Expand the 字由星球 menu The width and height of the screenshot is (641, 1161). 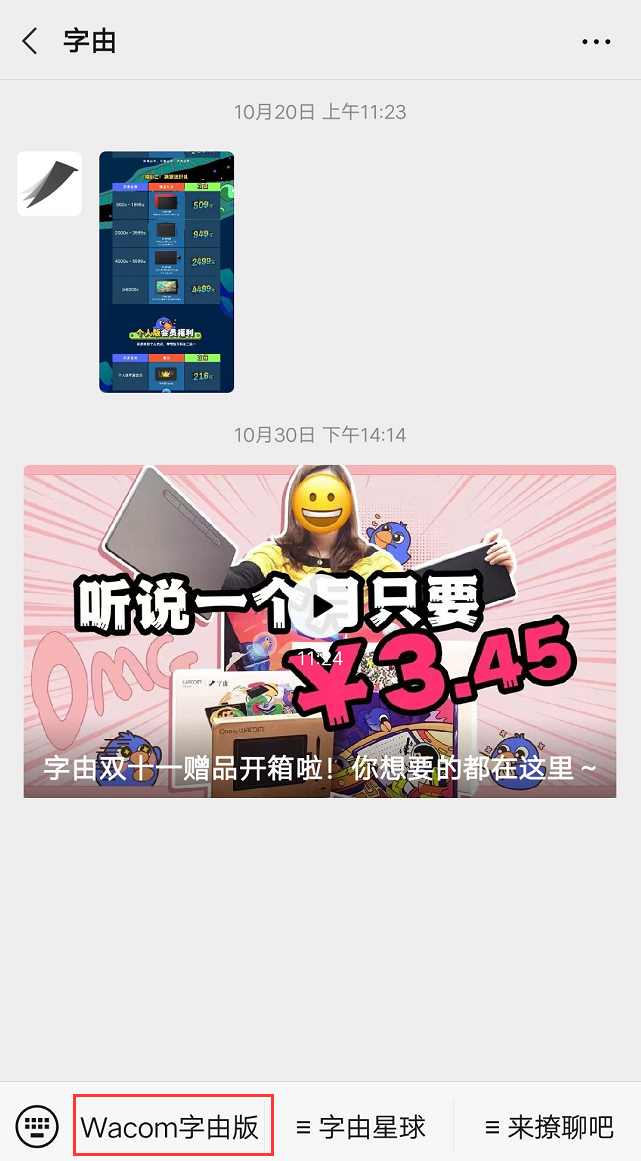click(x=361, y=1127)
